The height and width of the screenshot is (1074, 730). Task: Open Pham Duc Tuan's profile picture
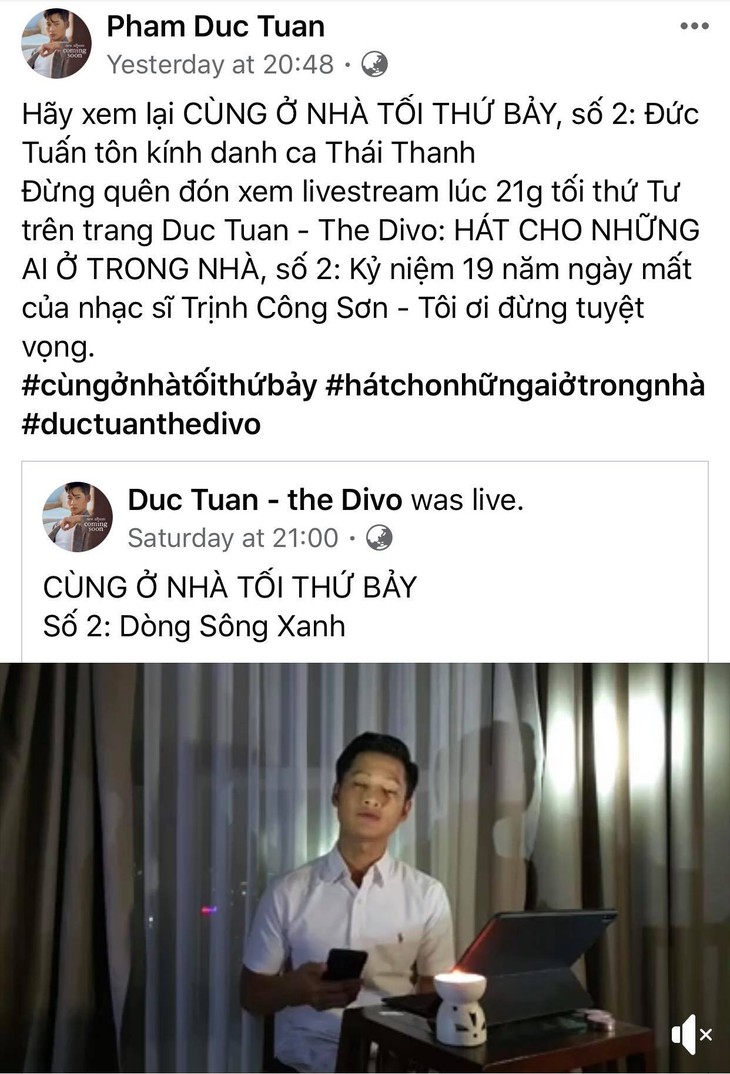(56, 44)
